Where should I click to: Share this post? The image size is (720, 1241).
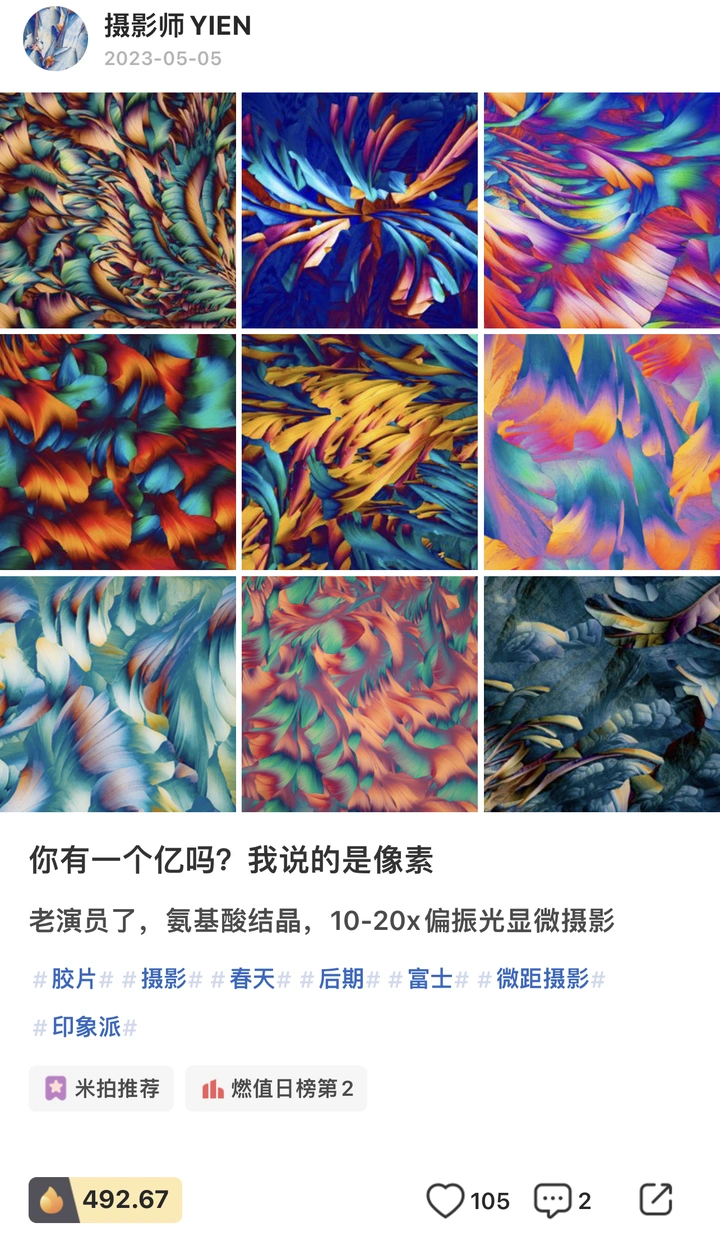point(656,1199)
